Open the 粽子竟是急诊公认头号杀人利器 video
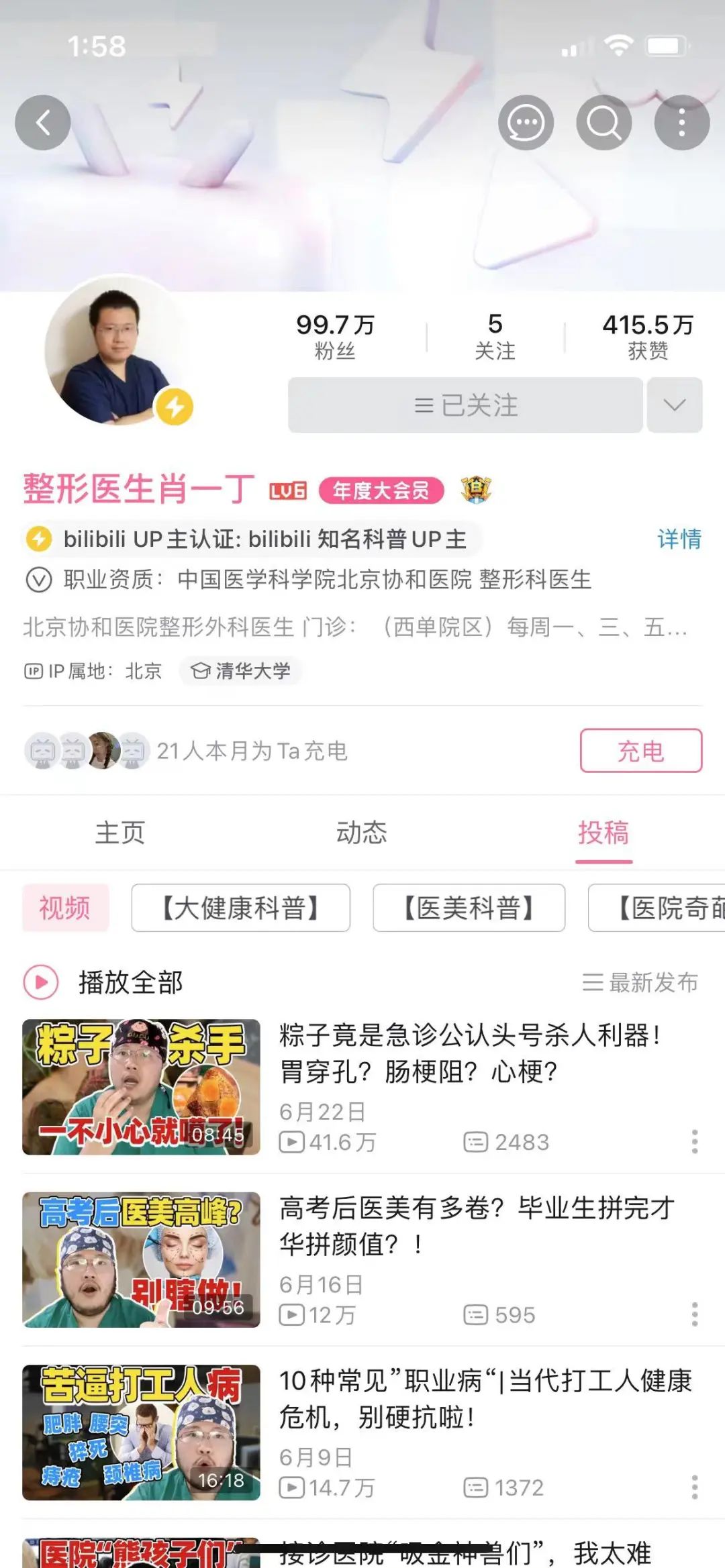The height and width of the screenshot is (1568, 725). (x=470, y=1053)
